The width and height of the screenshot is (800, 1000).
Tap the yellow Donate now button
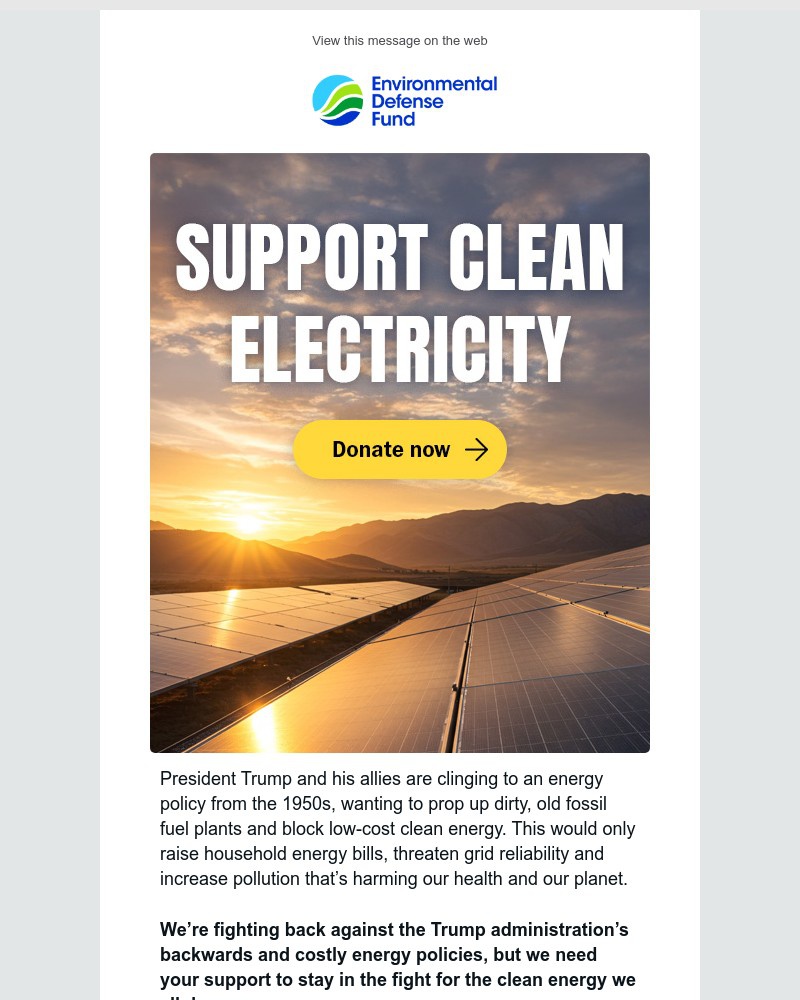[399, 449]
